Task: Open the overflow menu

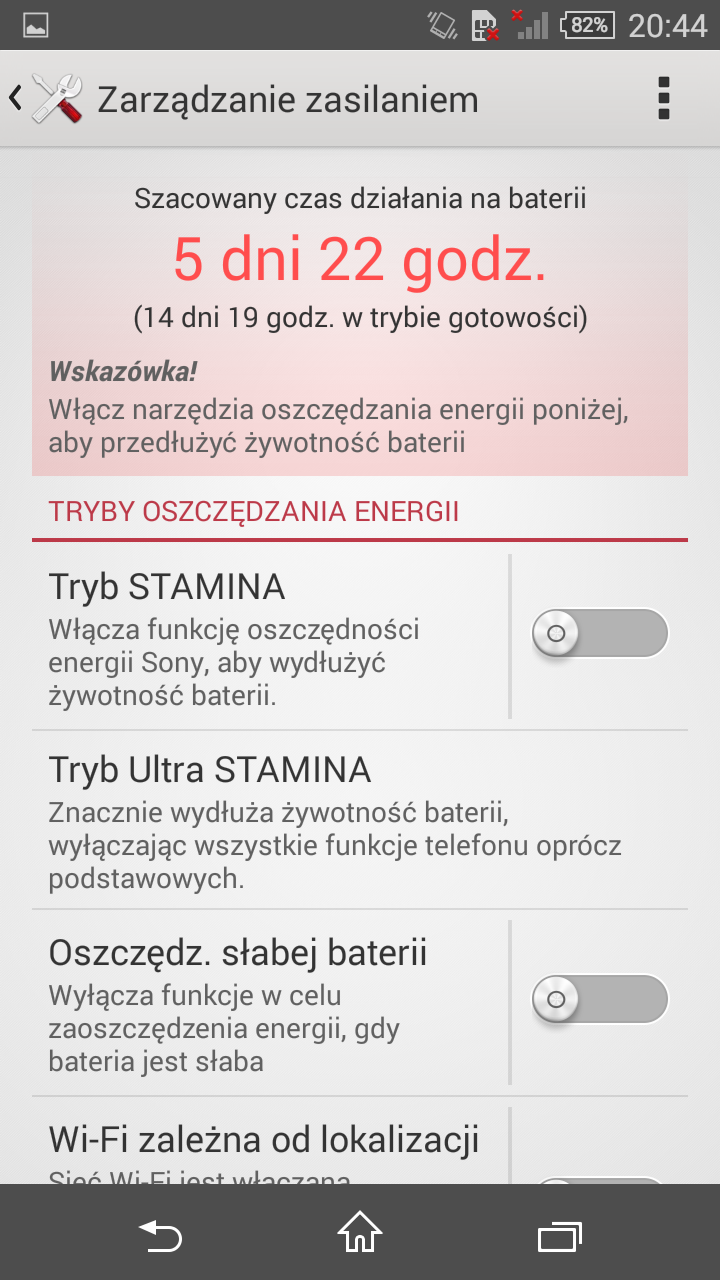Action: click(x=663, y=99)
